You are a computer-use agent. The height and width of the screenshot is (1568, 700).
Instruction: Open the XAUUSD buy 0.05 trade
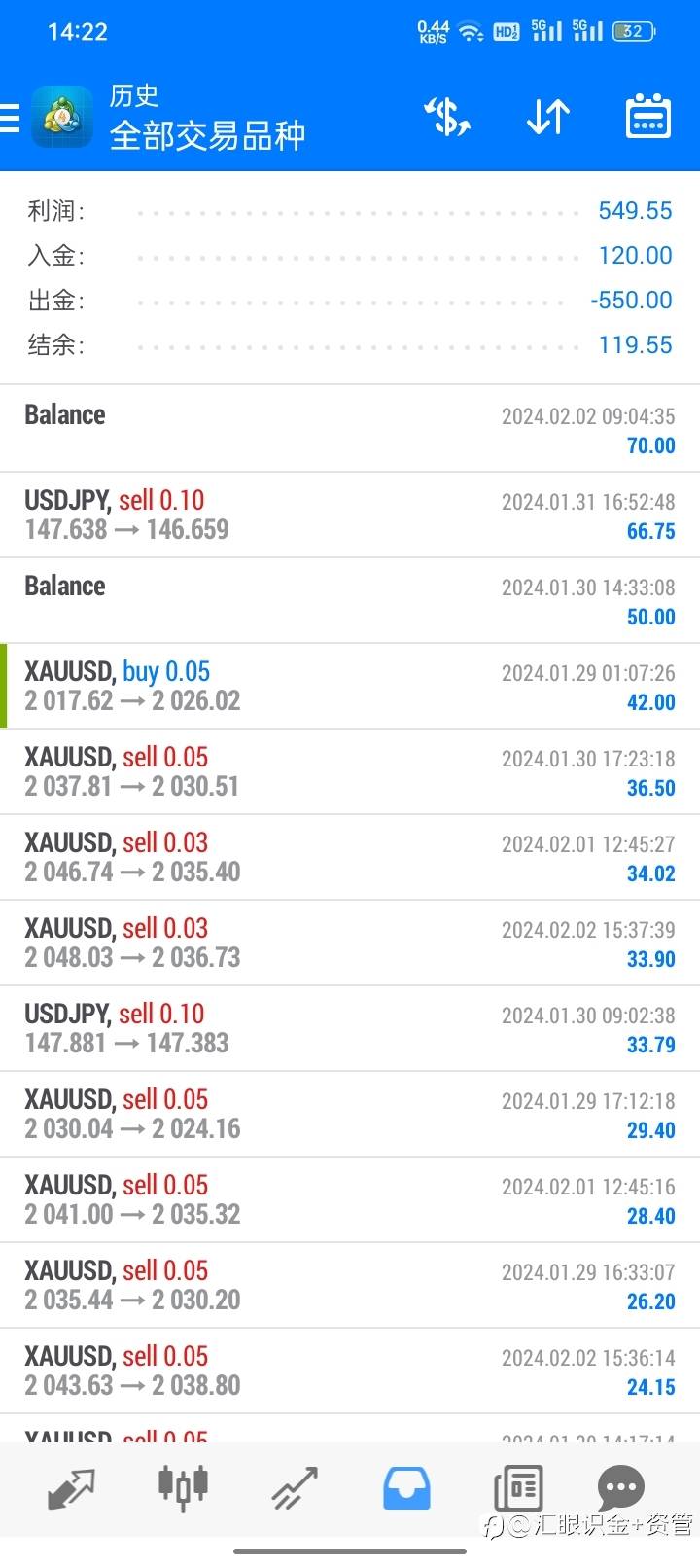point(350,687)
